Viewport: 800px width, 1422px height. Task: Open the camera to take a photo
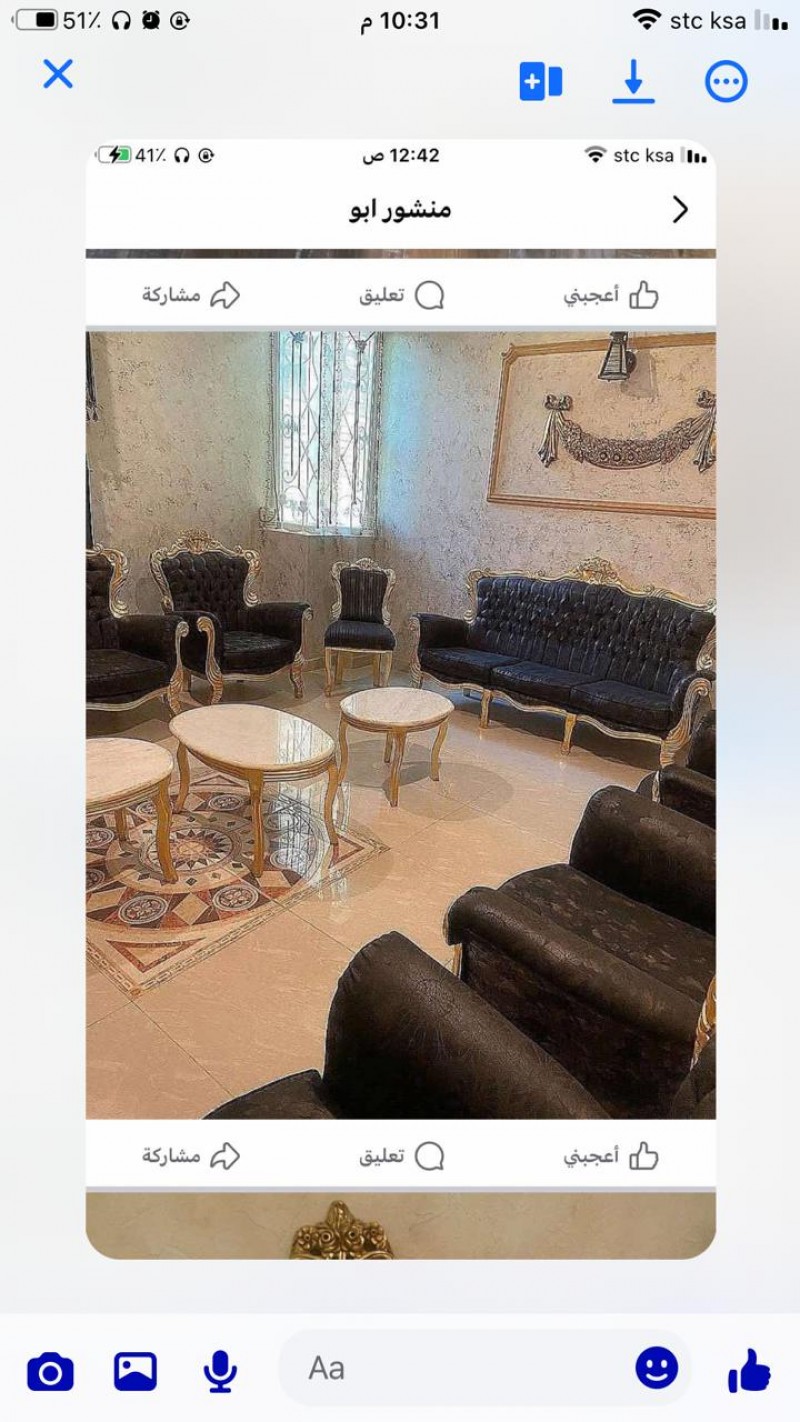[50, 1370]
